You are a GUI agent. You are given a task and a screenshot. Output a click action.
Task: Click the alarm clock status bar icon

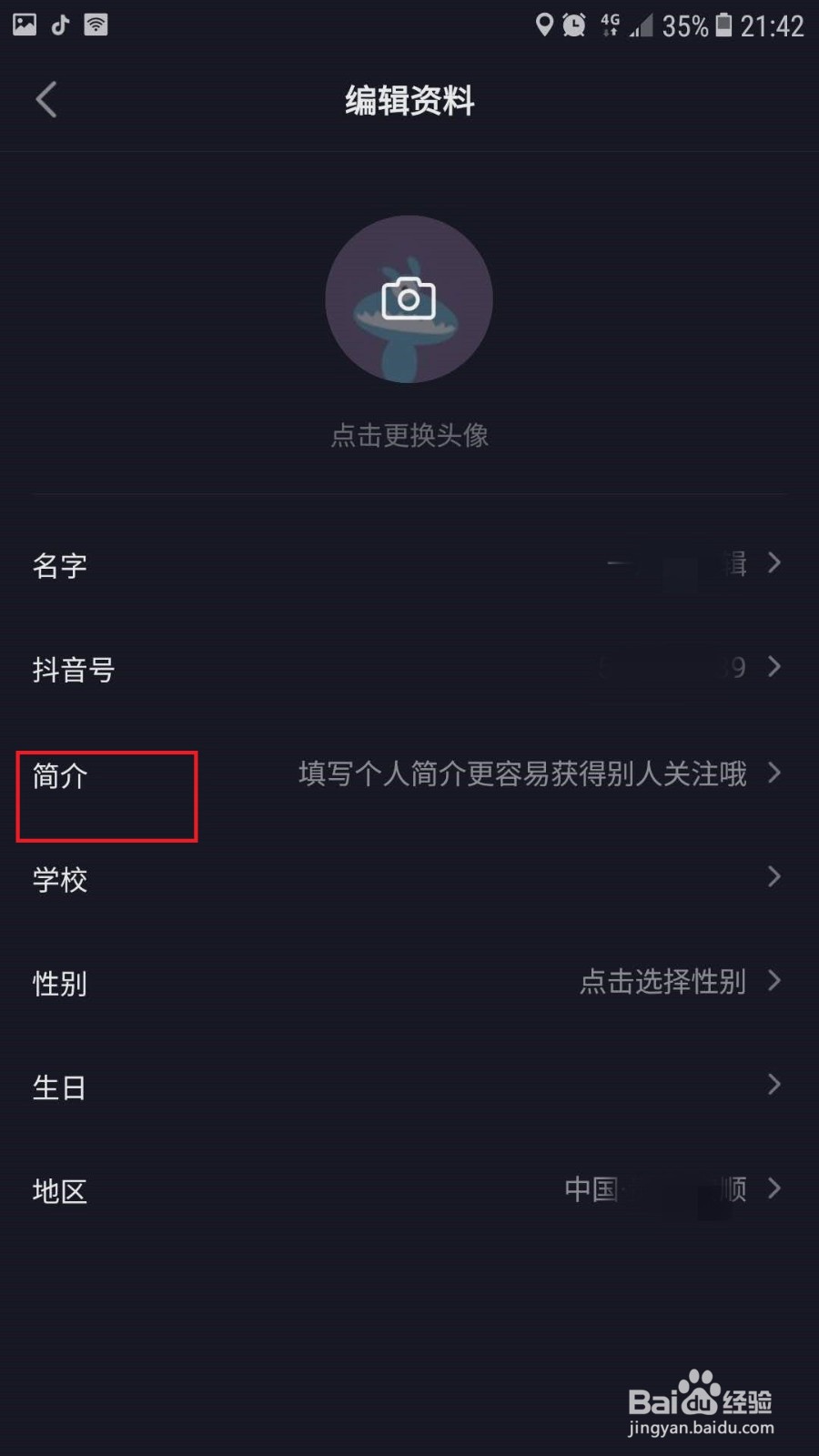pyautogui.click(x=575, y=25)
